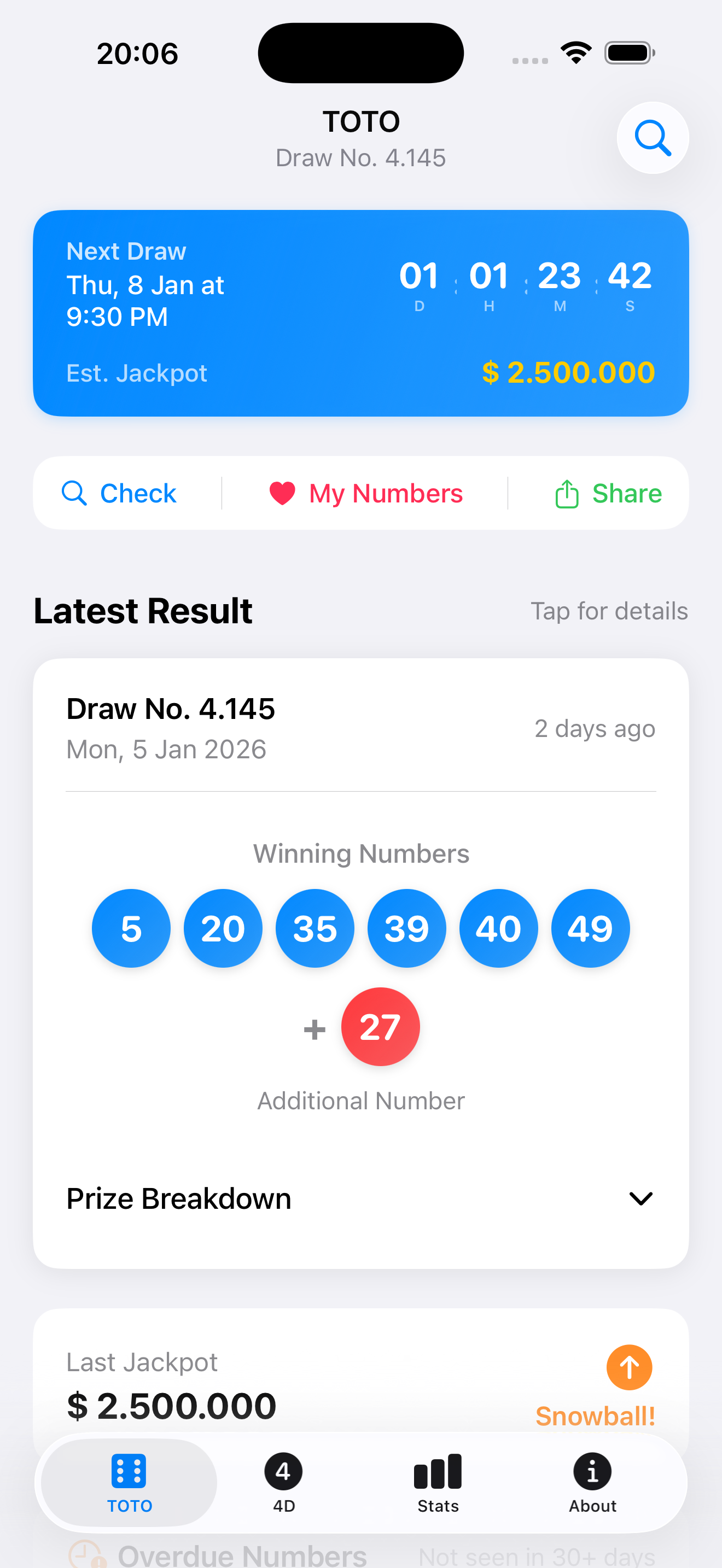The width and height of the screenshot is (722, 1568).
Task: Select the Share icon
Action: tap(567, 493)
